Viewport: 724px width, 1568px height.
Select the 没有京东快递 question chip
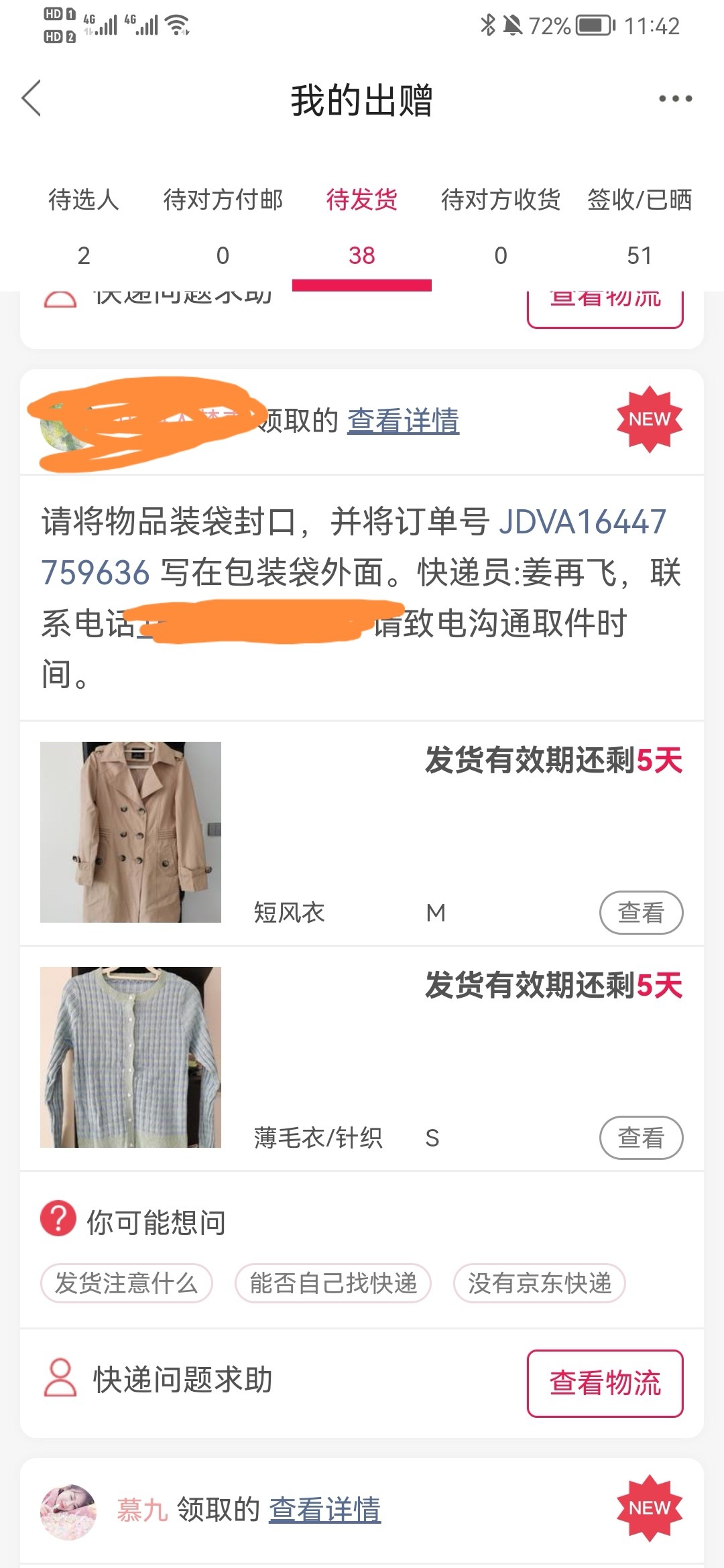540,1283
